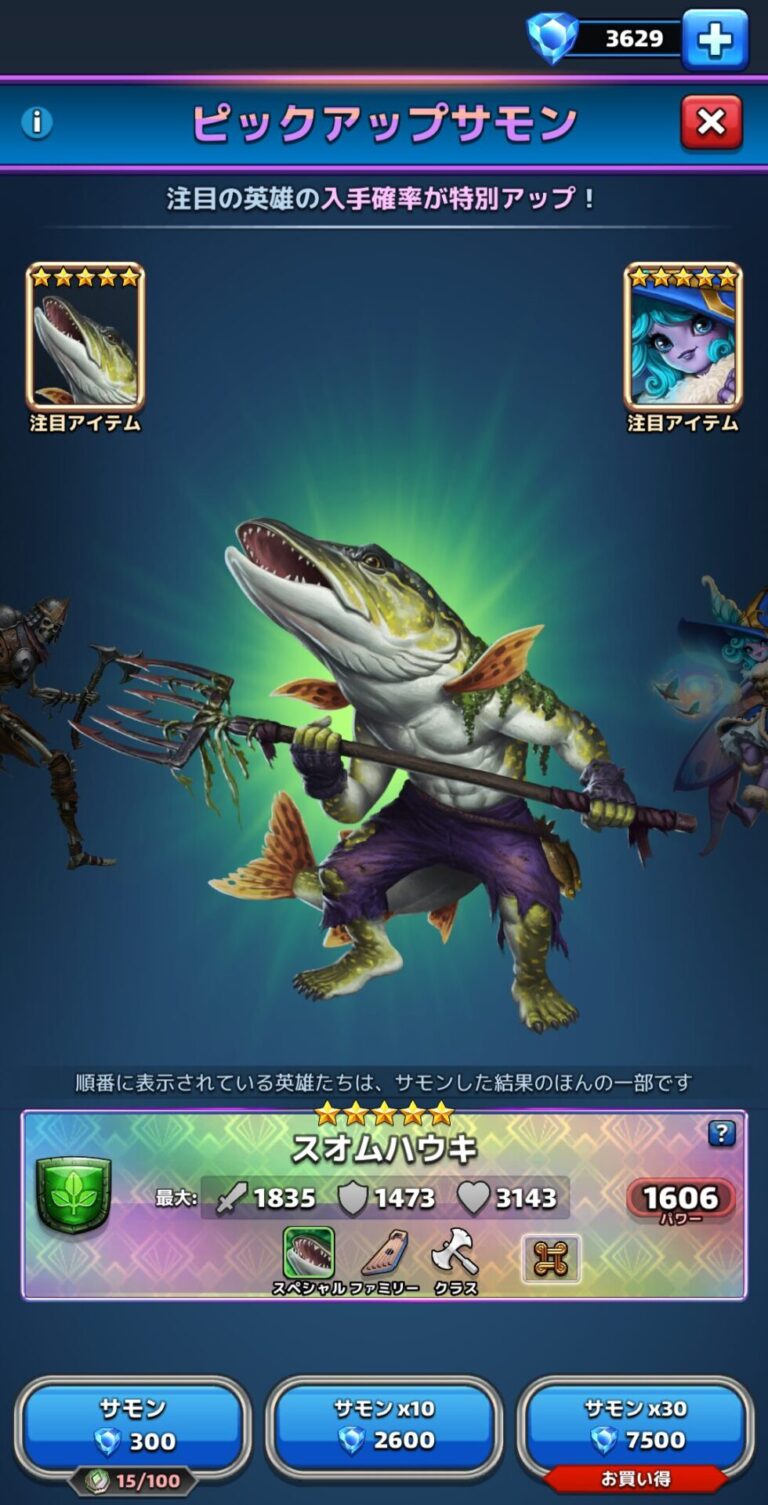Close the pickup summon screen
768x1505 pixels.
(711, 123)
